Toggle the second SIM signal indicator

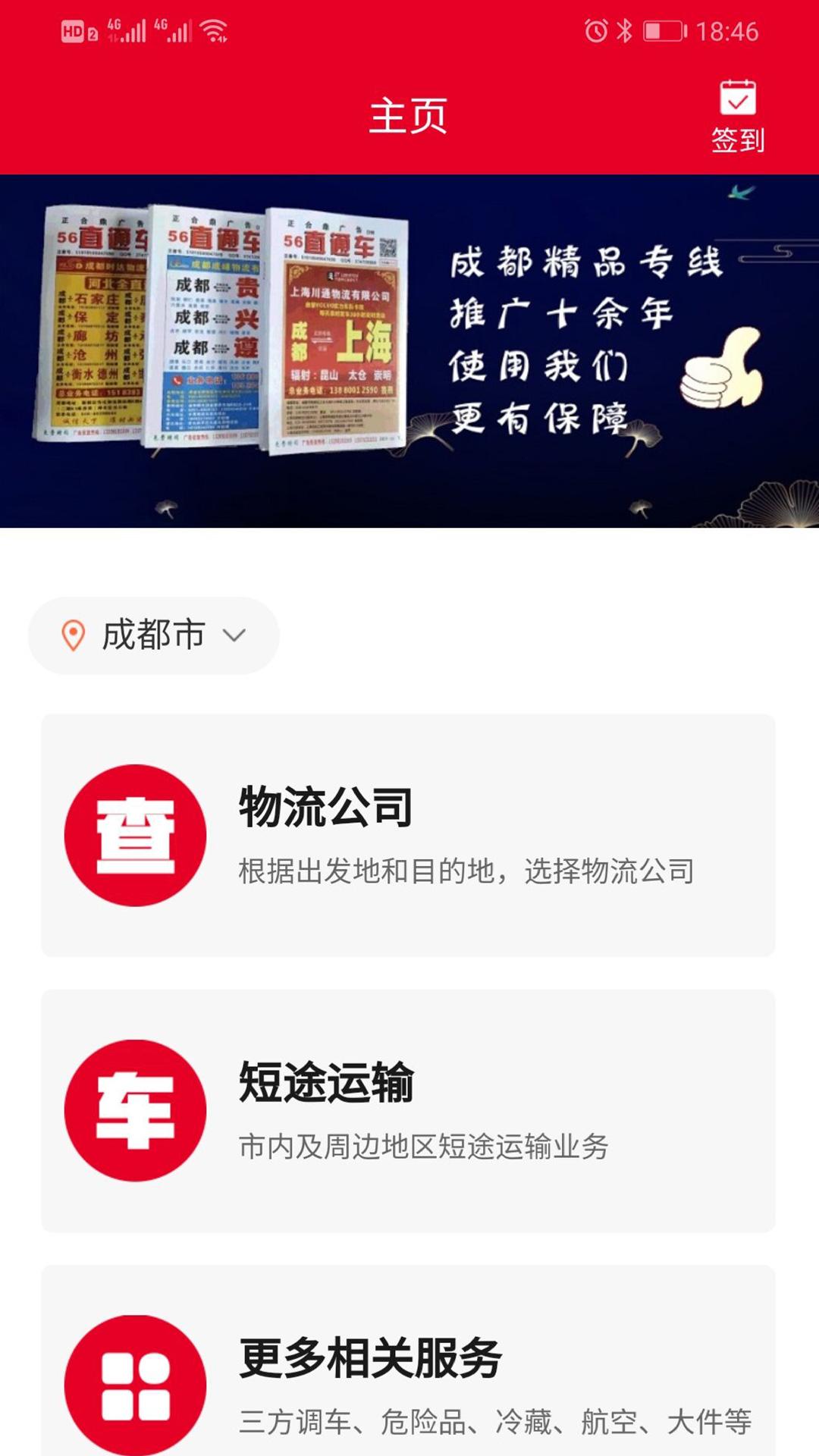175,30
